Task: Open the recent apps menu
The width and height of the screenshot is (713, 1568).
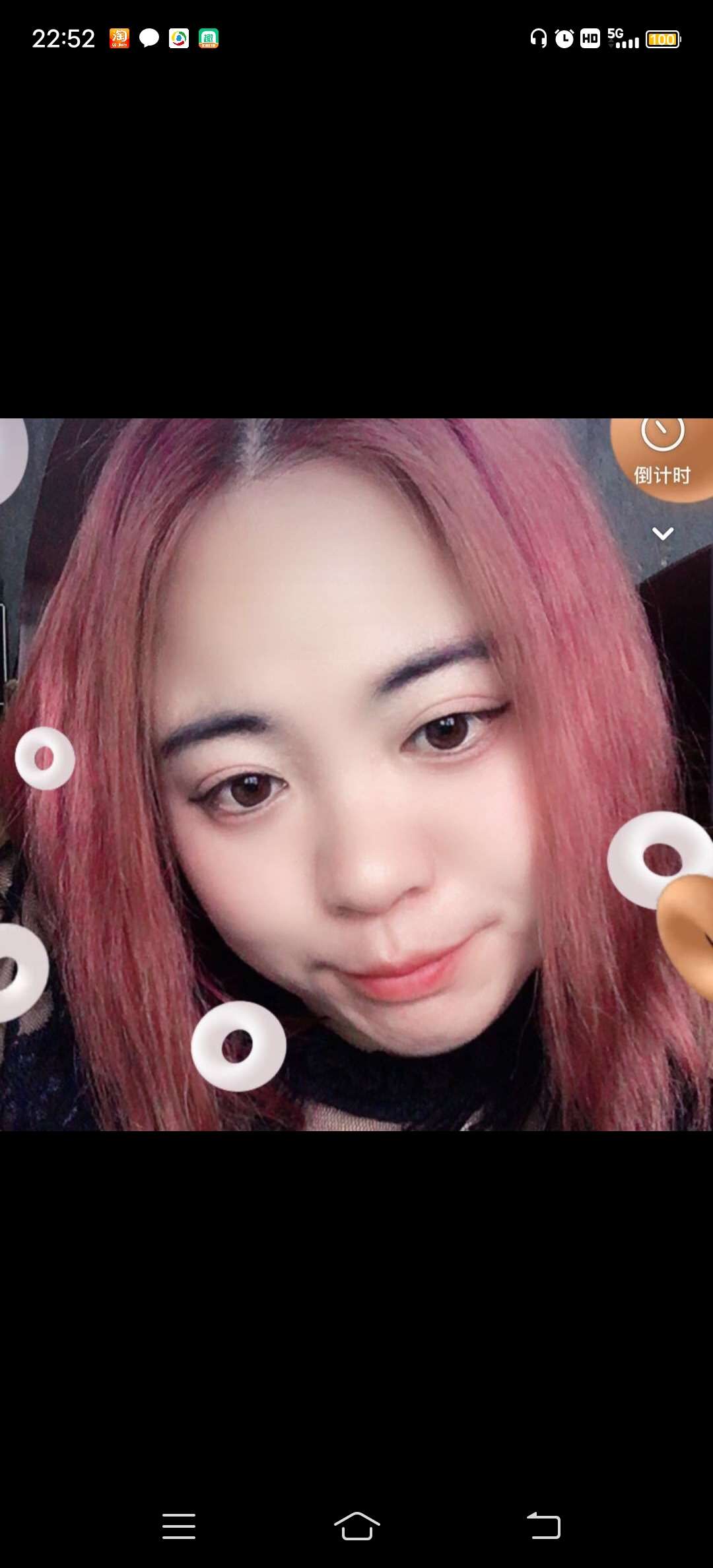Action: [179, 1526]
